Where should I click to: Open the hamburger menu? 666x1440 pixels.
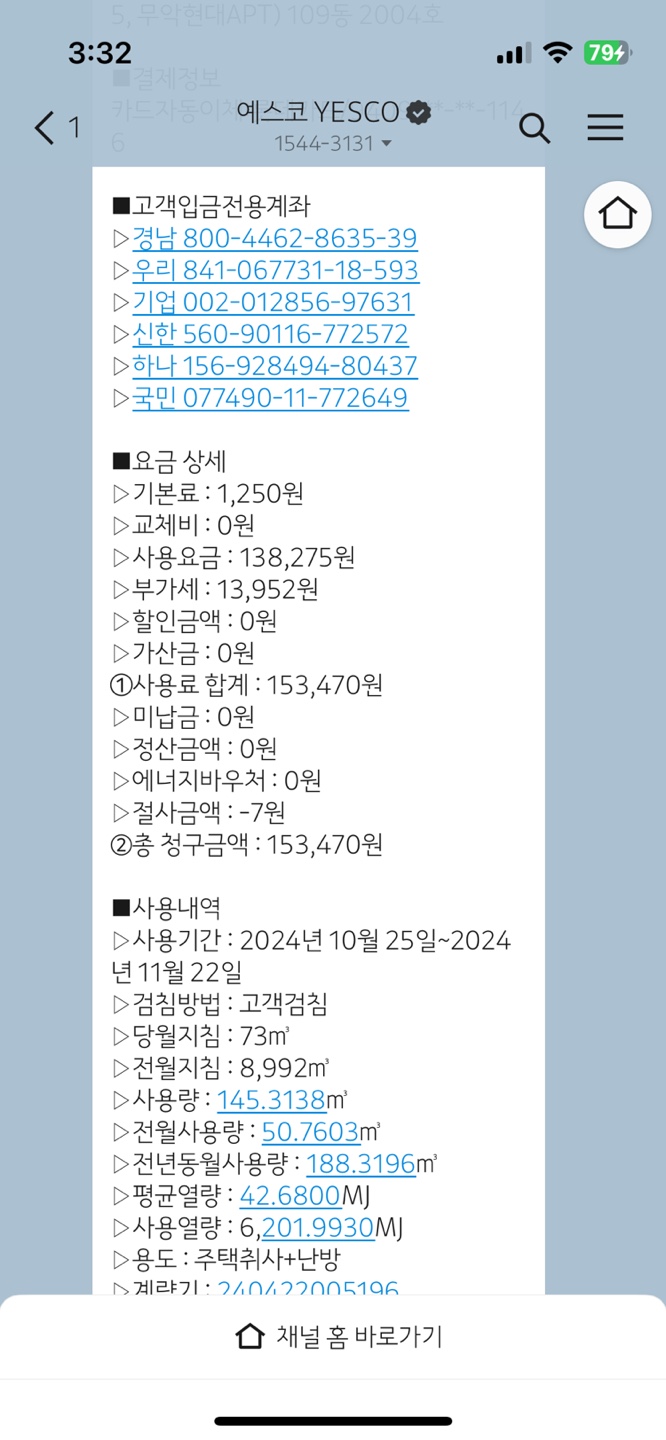coord(605,128)
